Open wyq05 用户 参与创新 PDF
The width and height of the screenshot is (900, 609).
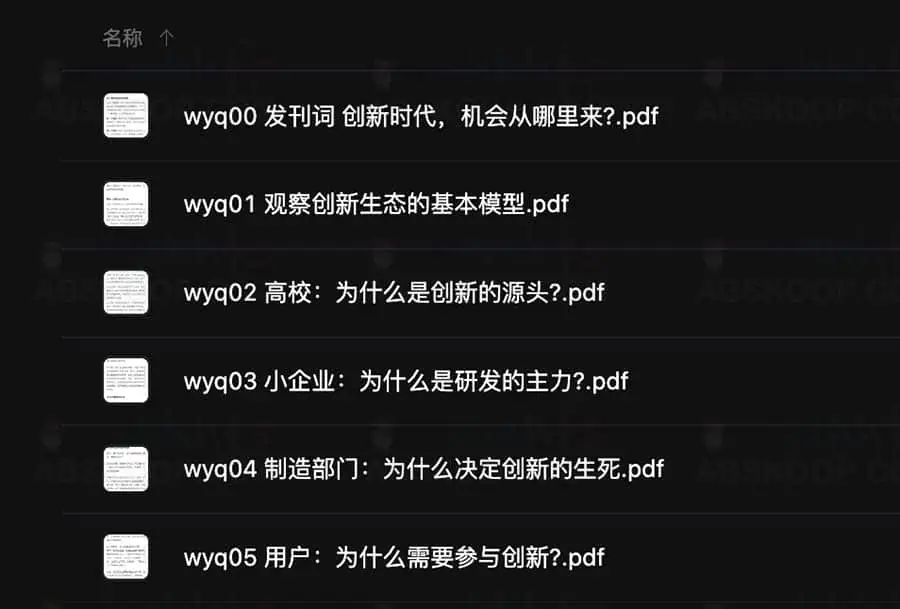393,556
